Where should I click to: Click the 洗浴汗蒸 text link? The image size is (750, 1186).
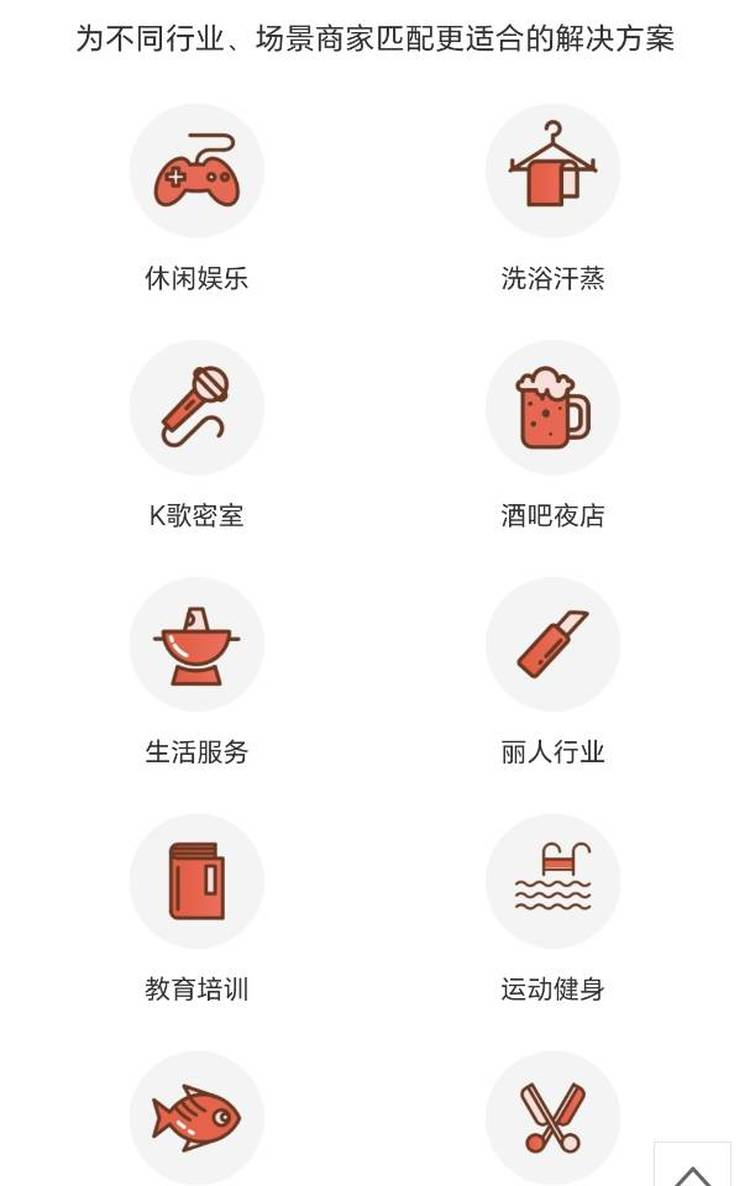[553, 278]
